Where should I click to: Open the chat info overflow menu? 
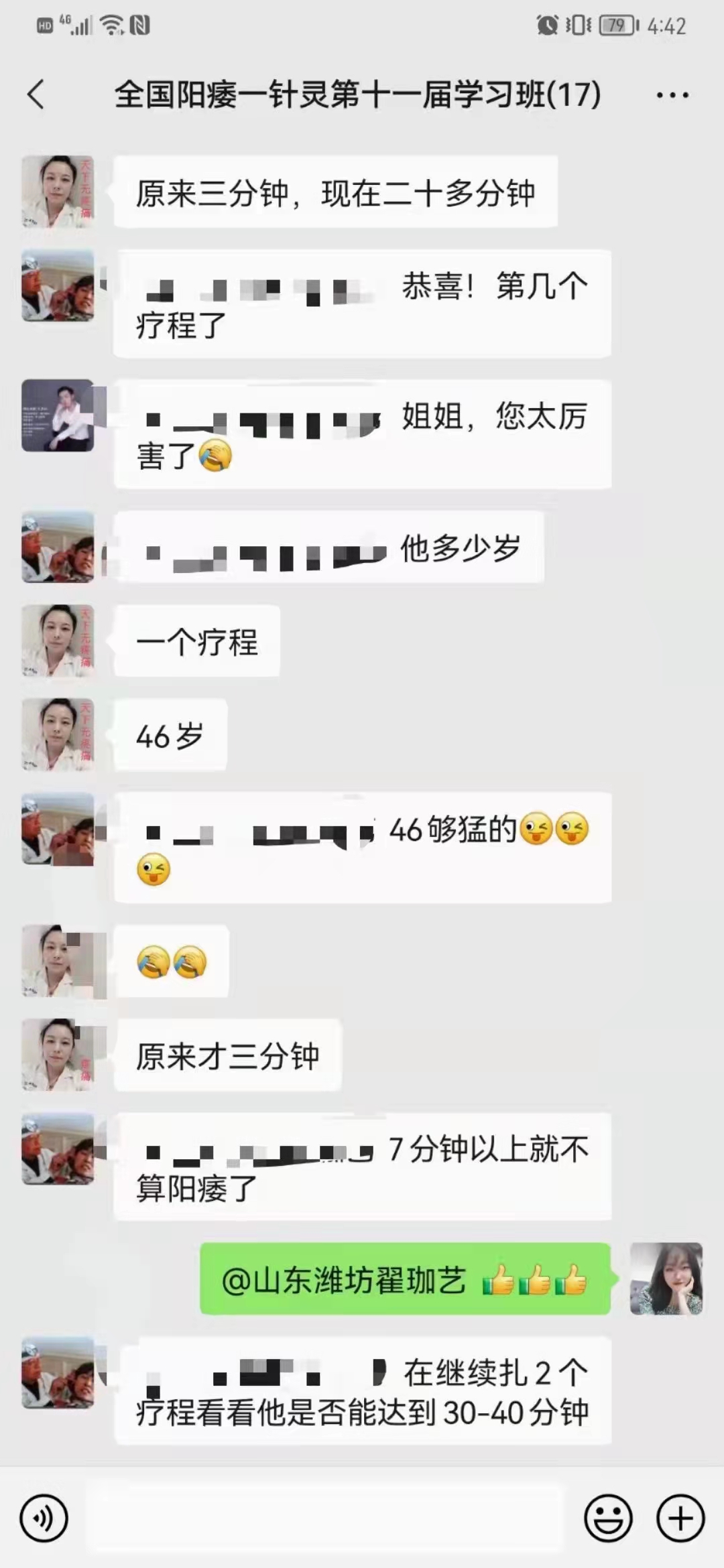pyautogui.click(x=672, y=95)
